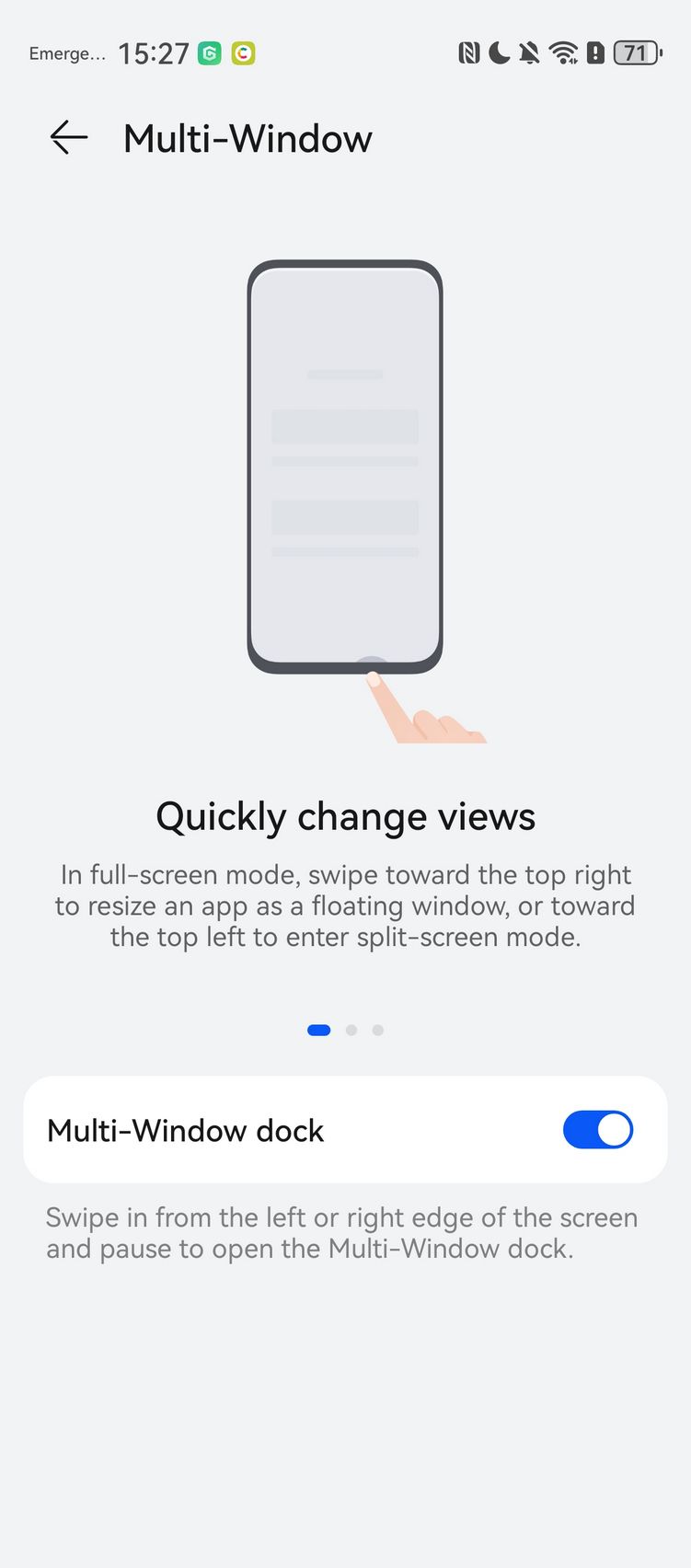Go back from Multi-Window settings
The image size is (691, 1568).
click(x=69, y=138)
